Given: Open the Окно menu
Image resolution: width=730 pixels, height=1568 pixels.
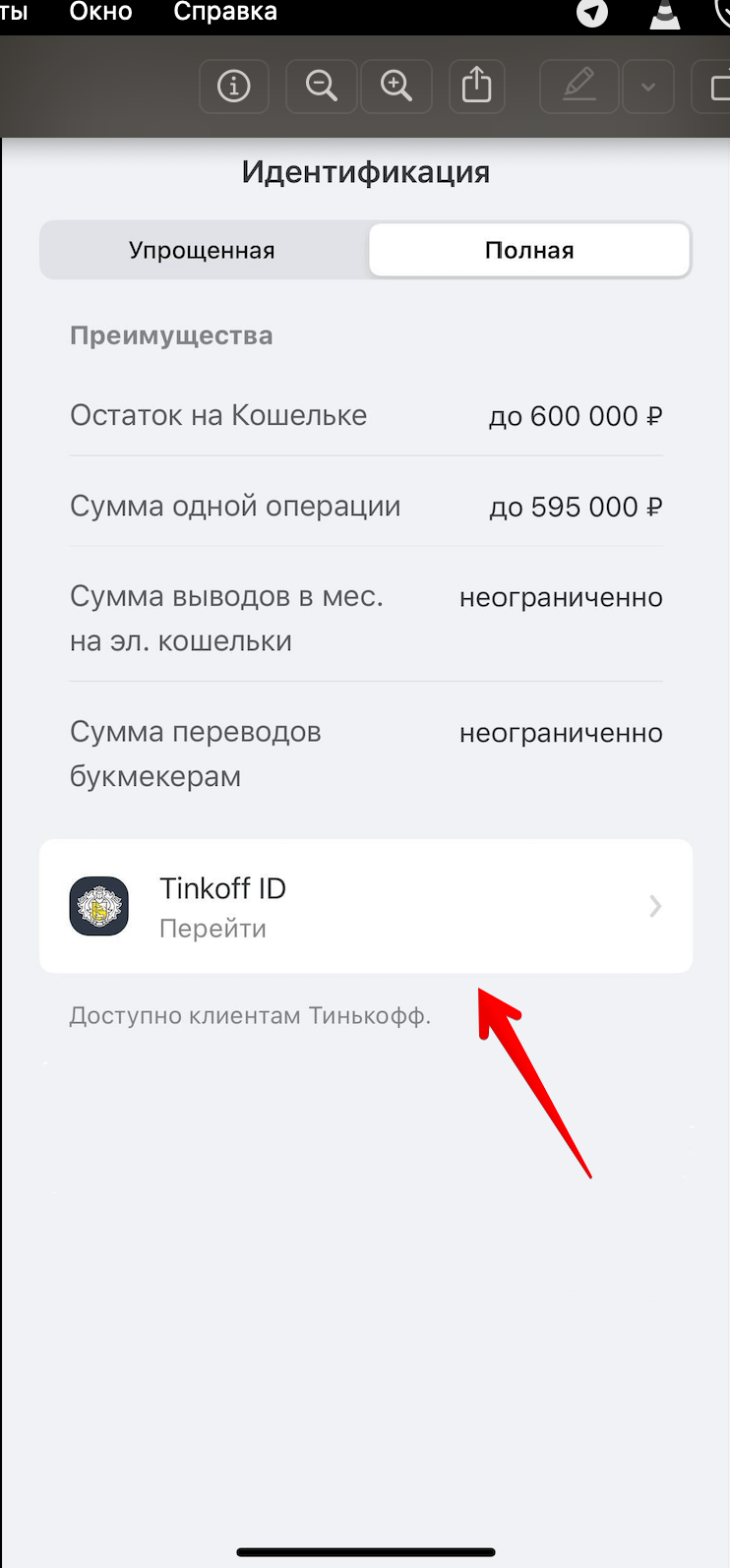Looking at the screenshot, I should tap(100, 13).
